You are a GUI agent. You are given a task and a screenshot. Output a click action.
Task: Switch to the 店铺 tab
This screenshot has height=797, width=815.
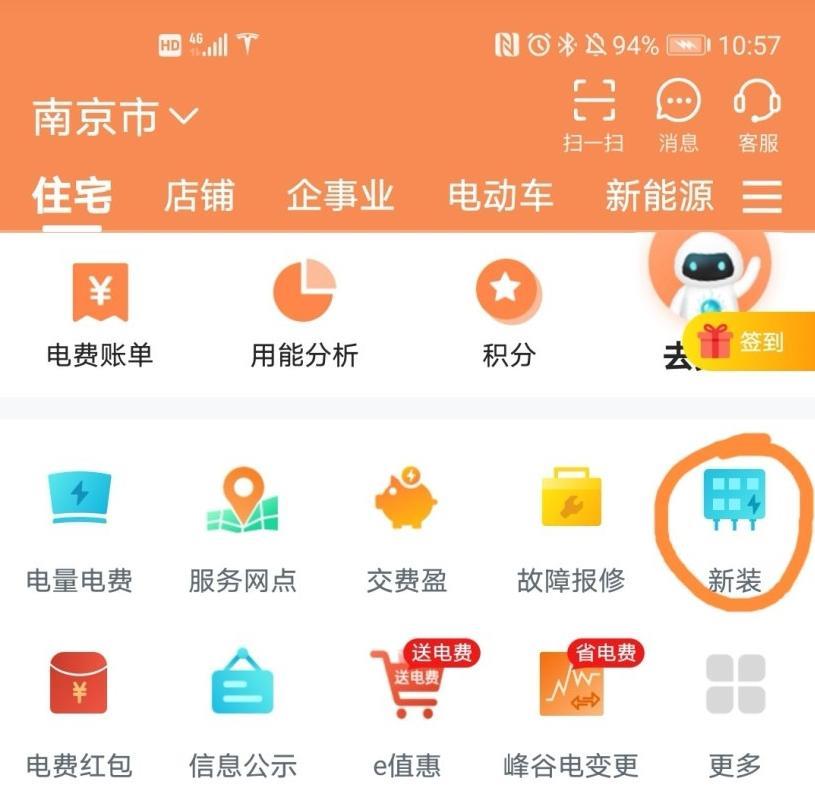coord(199,196)
